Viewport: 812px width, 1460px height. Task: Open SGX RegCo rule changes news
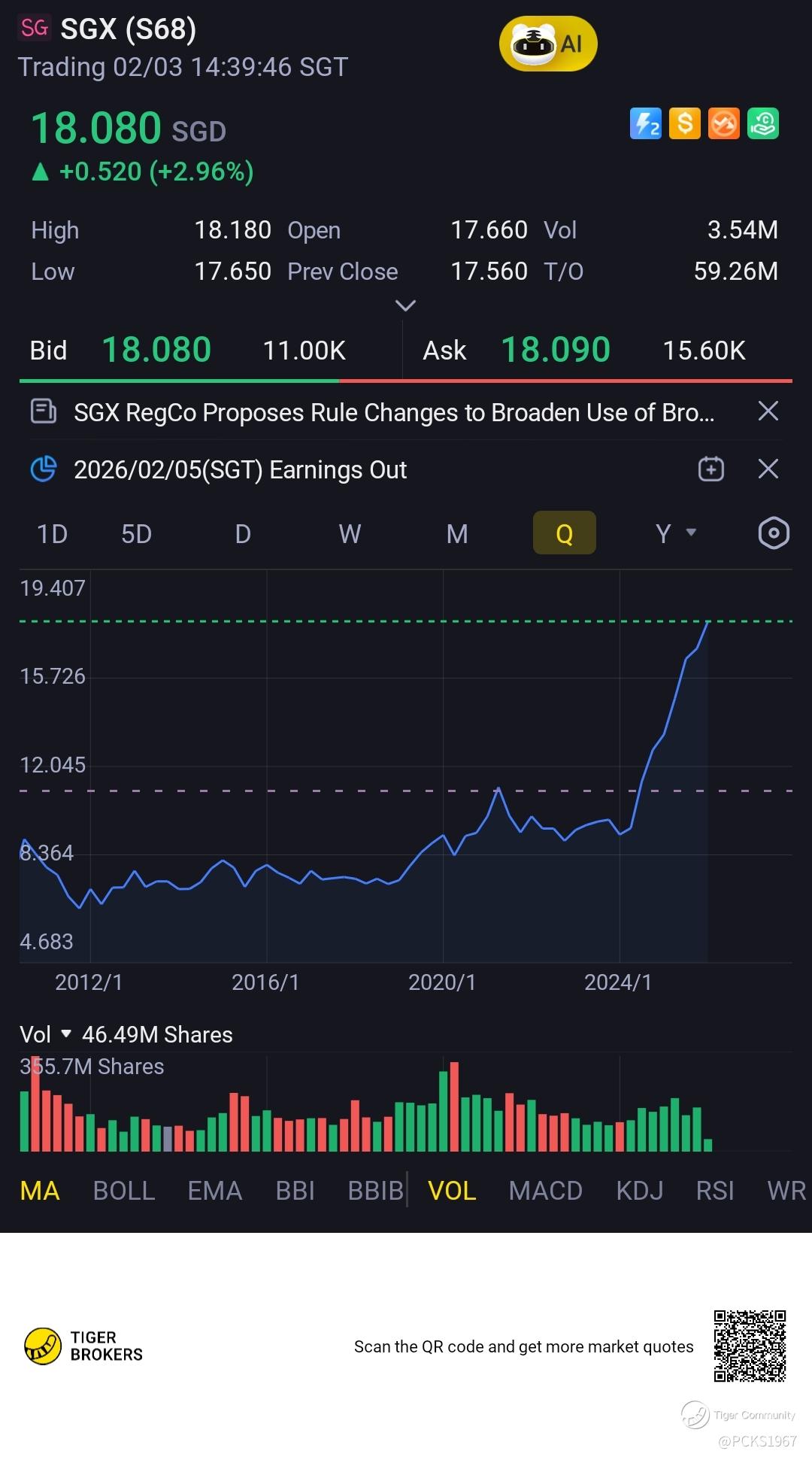(393, 412)
